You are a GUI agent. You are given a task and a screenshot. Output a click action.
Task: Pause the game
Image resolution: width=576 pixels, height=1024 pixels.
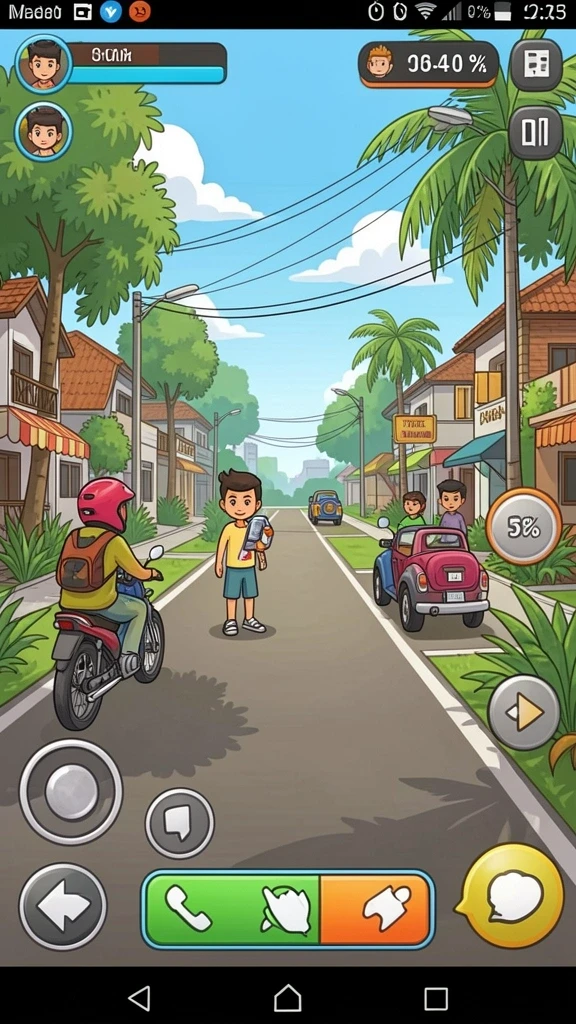pyautogui.click(x=536, y=133)
